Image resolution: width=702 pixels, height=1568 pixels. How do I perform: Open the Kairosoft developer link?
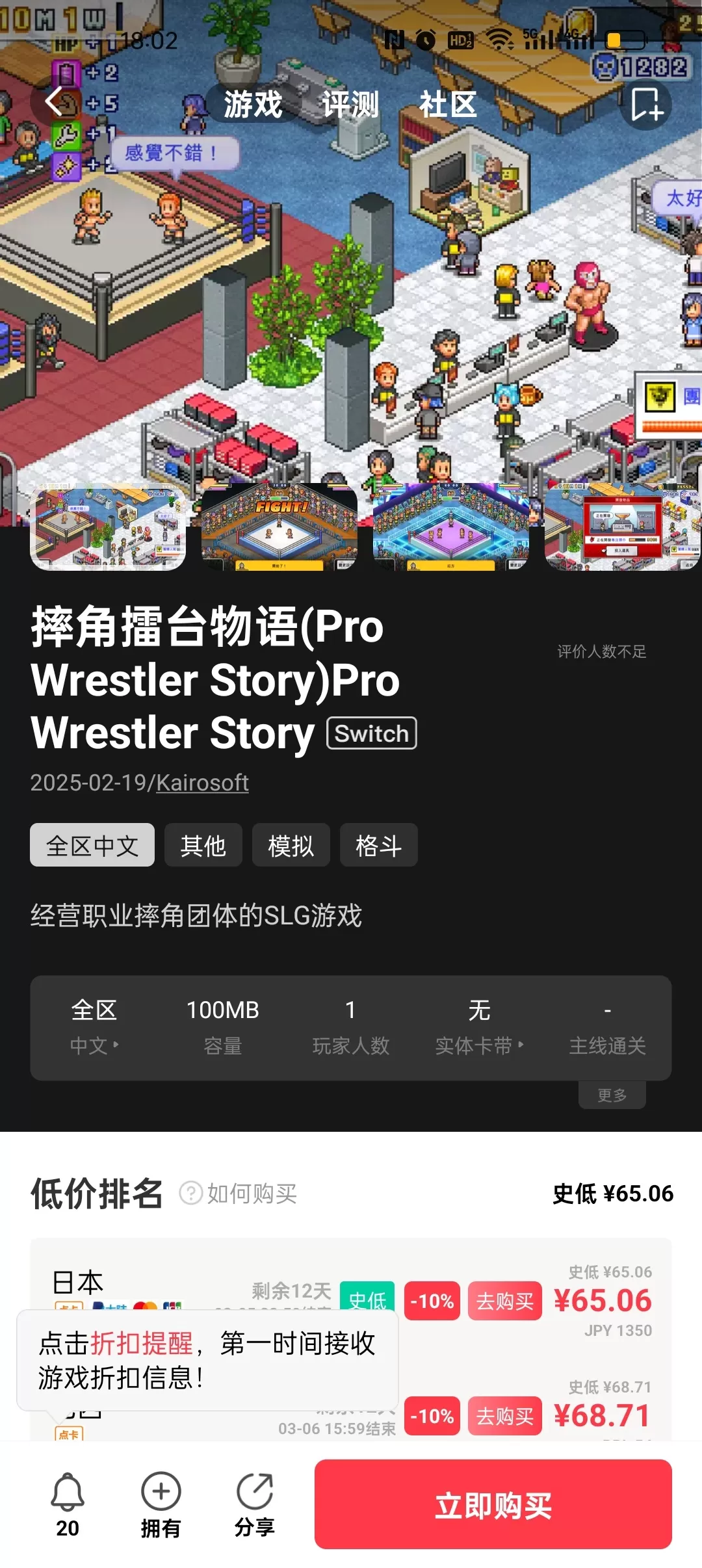[202, 783]
